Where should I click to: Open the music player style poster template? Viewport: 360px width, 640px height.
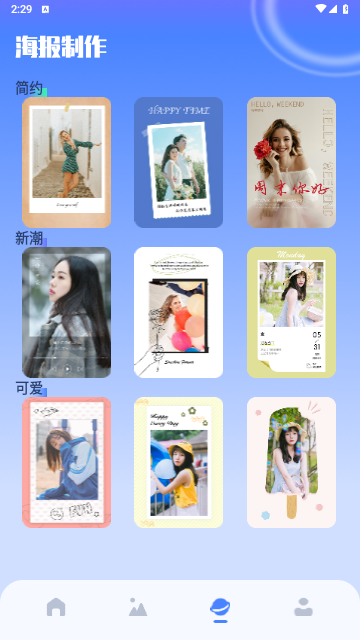(x=67, y=312)
